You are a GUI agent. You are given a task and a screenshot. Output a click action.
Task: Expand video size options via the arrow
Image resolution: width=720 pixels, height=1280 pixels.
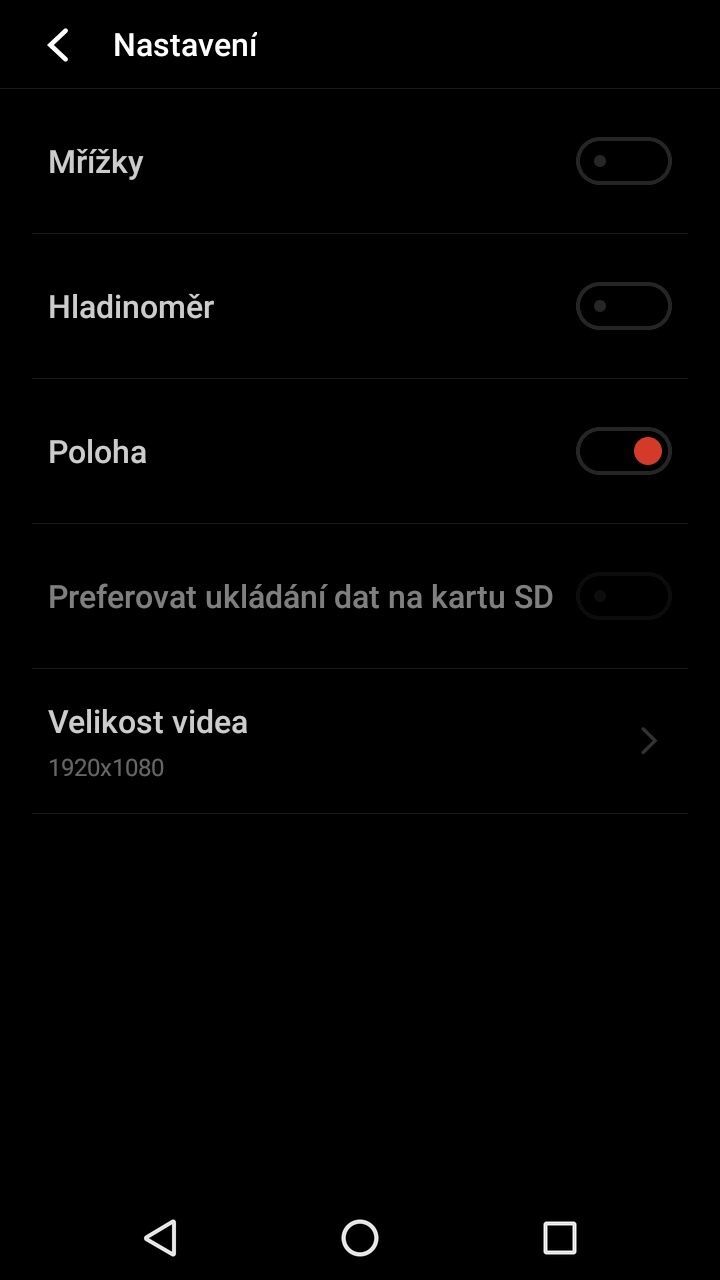click(x=648, y=741)
